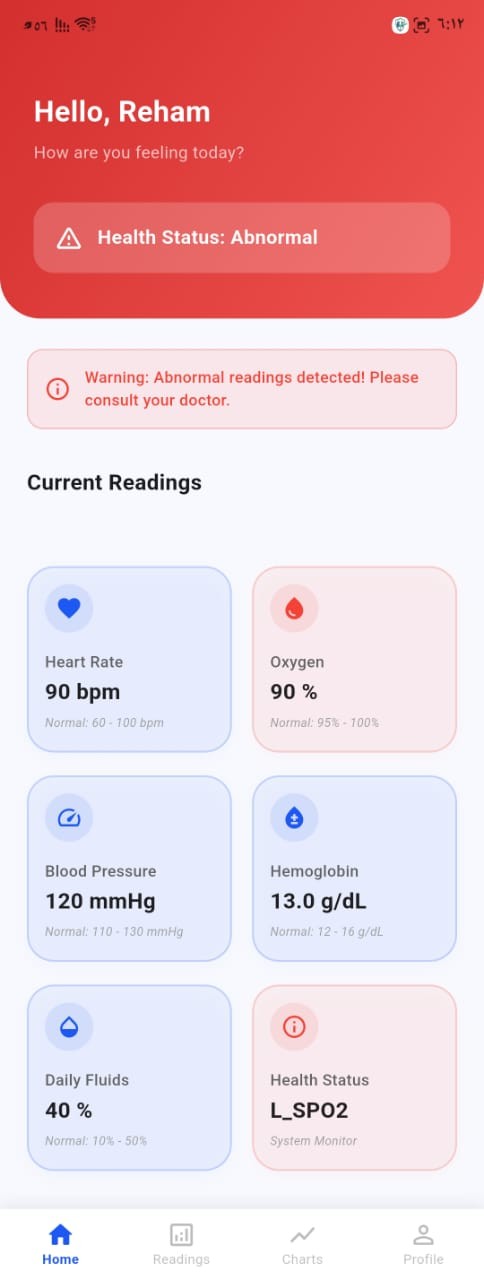
Task: Tap the Hemoglobin reading card
Action: [x=354, y=868]
